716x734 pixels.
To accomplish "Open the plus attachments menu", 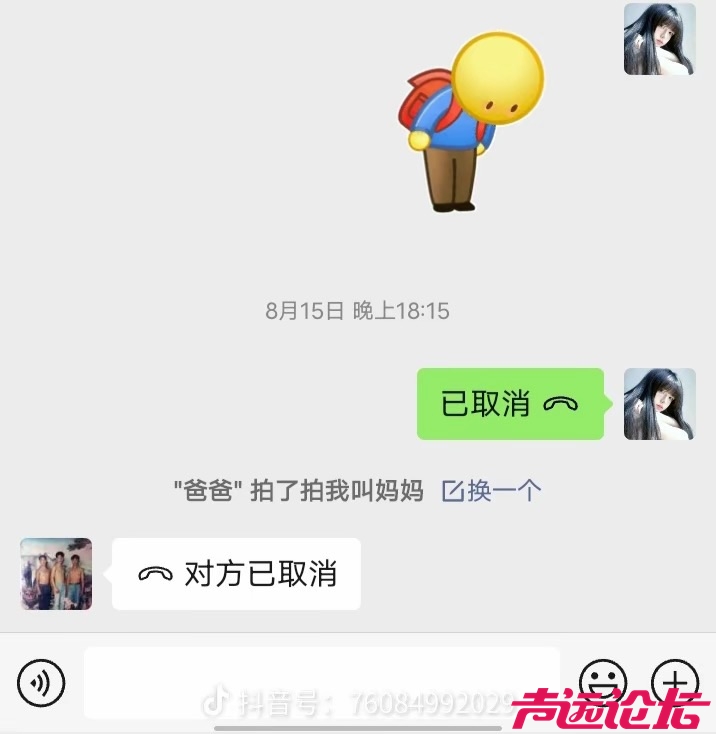I will point(675,683).
